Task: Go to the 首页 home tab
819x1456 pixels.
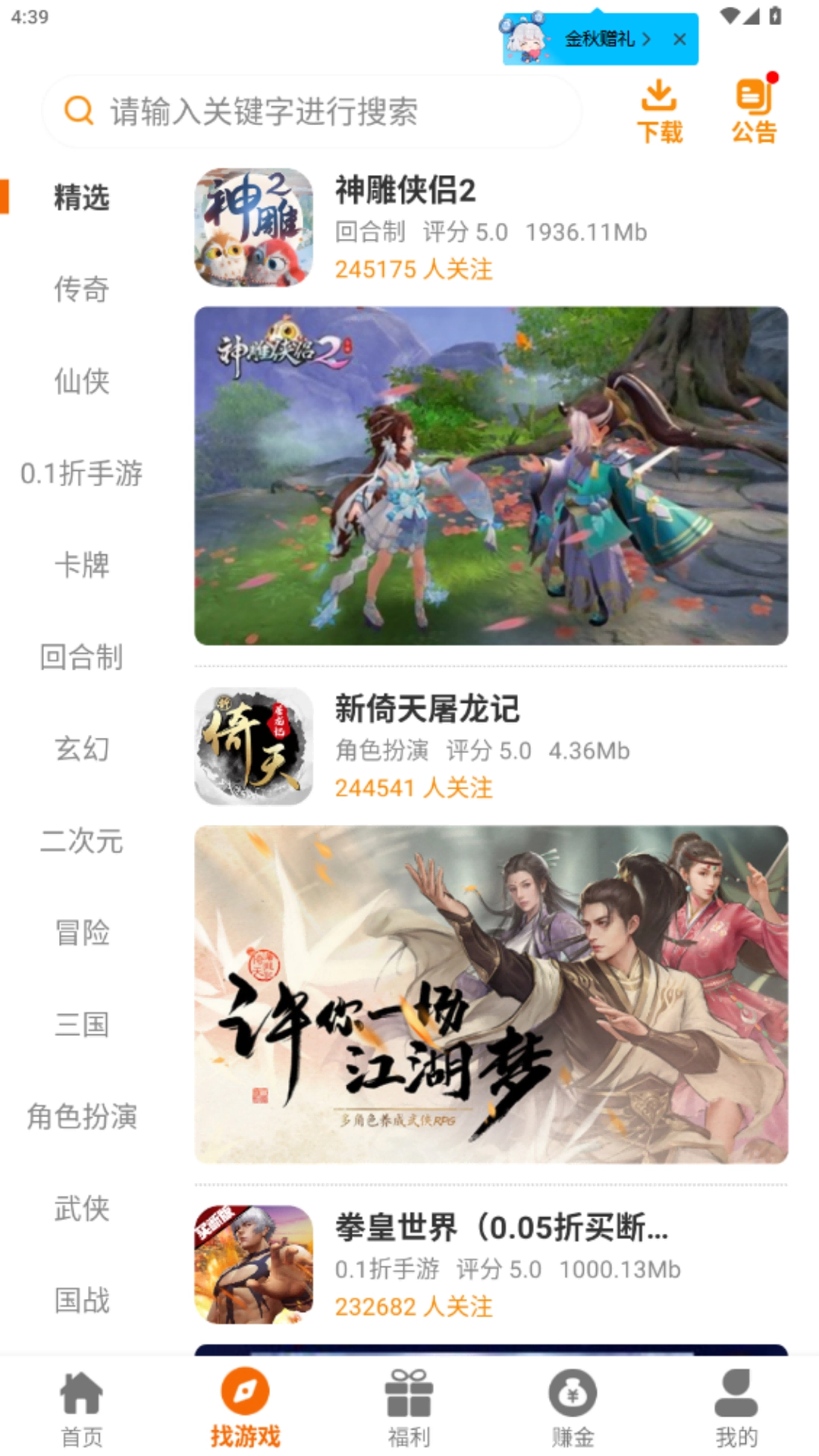Action: pyautogui.click(x=82, y=1407)
